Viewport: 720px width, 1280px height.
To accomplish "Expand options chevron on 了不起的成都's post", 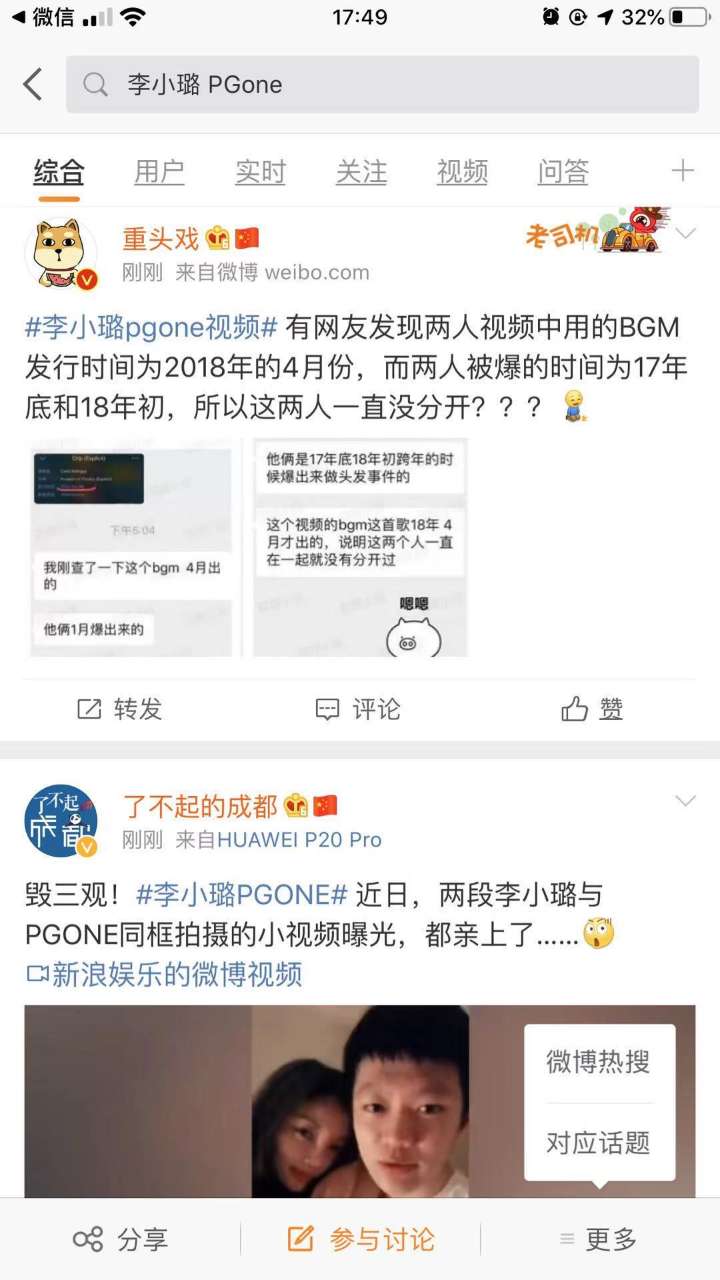I will click(x=686, y=801).
